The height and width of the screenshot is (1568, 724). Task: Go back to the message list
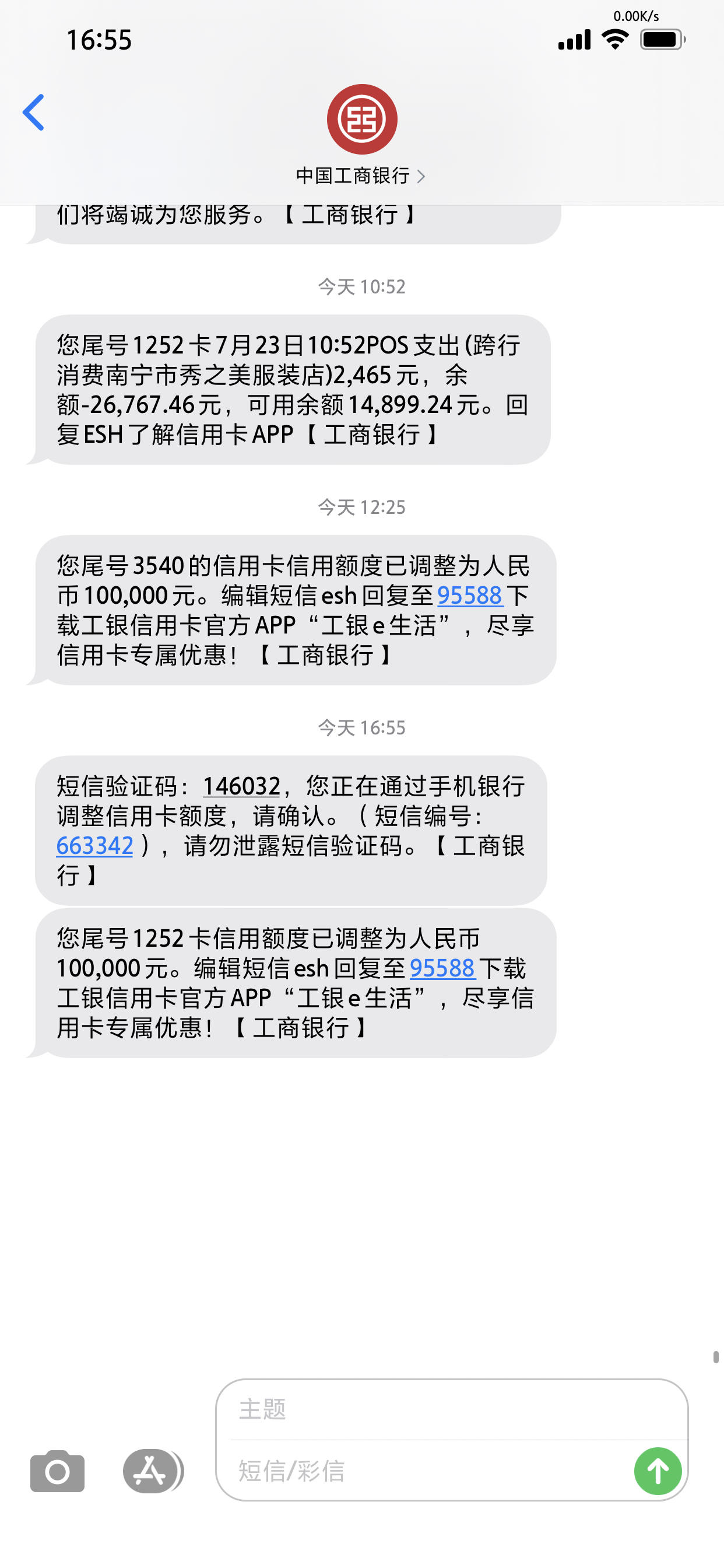(x=33, y=113)
